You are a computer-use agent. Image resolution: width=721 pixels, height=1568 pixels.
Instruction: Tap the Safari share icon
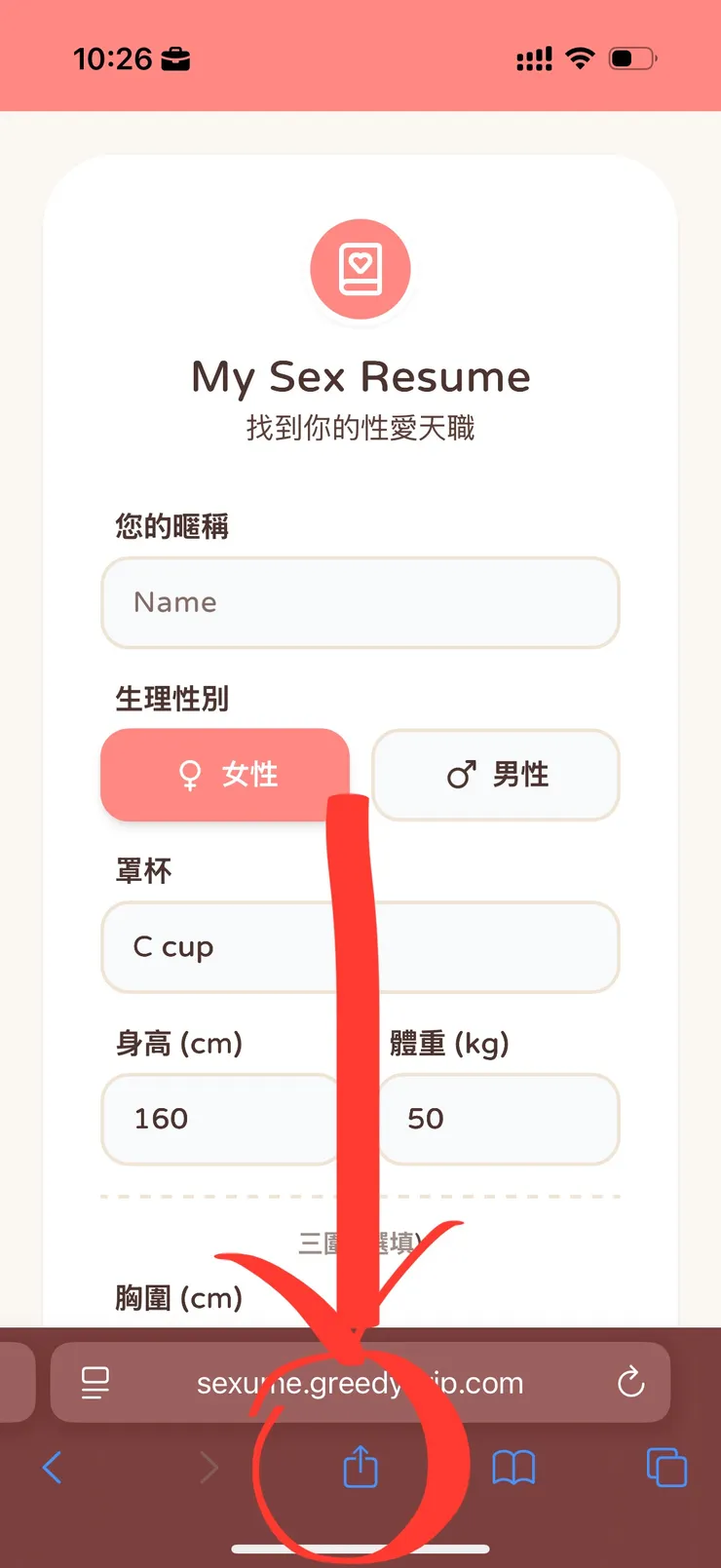coord(360,1468)
